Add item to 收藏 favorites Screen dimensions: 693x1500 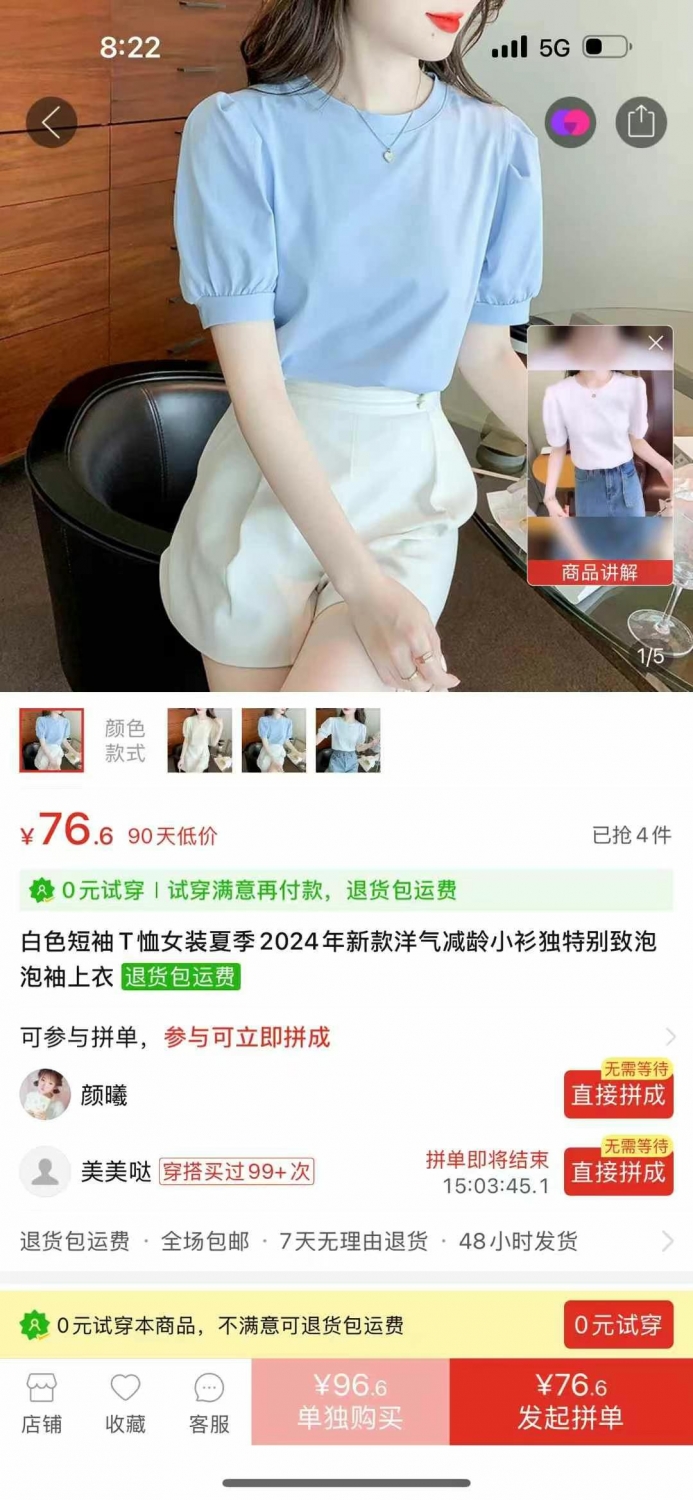click(x=125, y=1403)
